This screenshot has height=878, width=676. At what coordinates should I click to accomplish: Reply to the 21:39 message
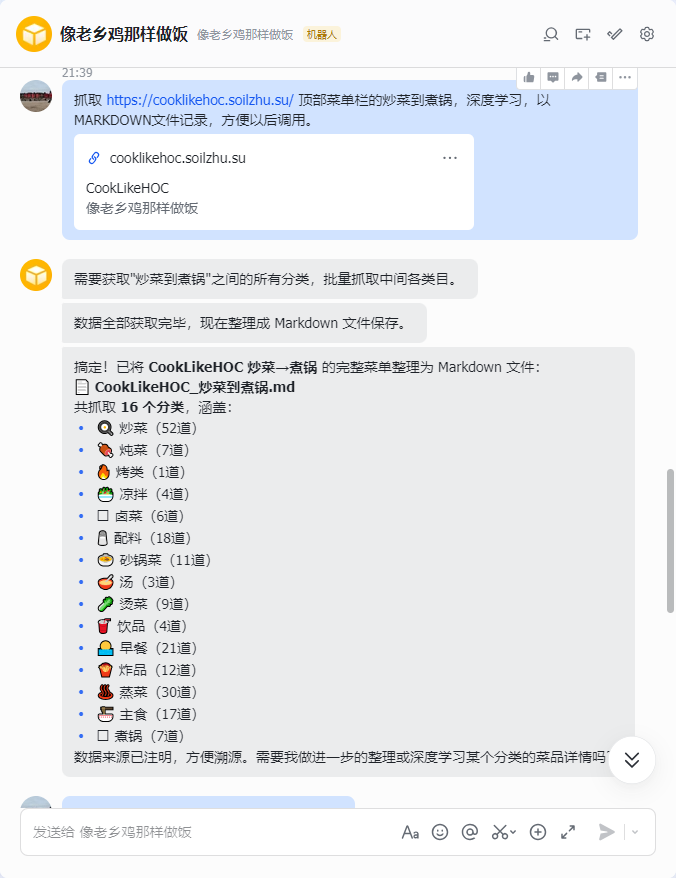(x=553, y=77)
